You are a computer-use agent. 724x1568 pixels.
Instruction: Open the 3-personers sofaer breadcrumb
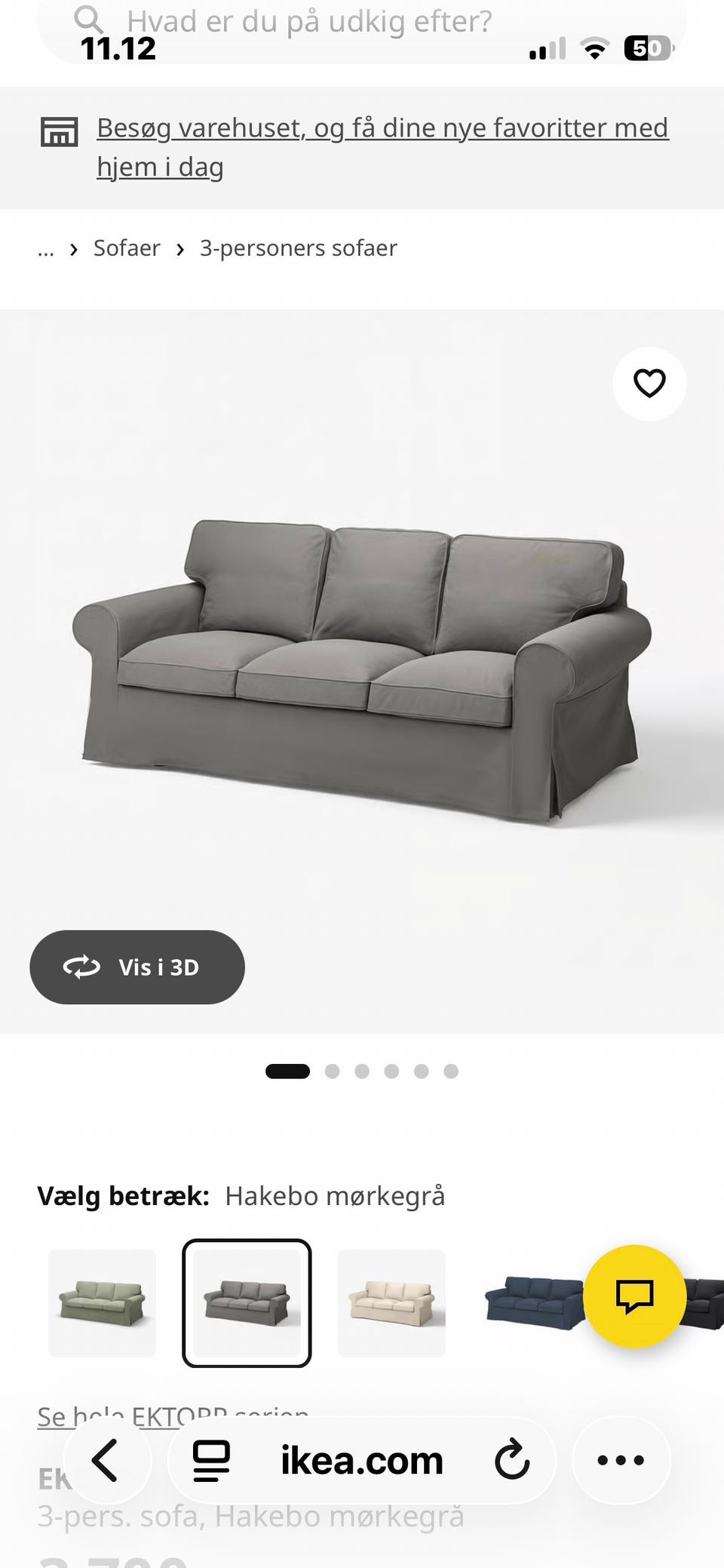coord(298,248)
